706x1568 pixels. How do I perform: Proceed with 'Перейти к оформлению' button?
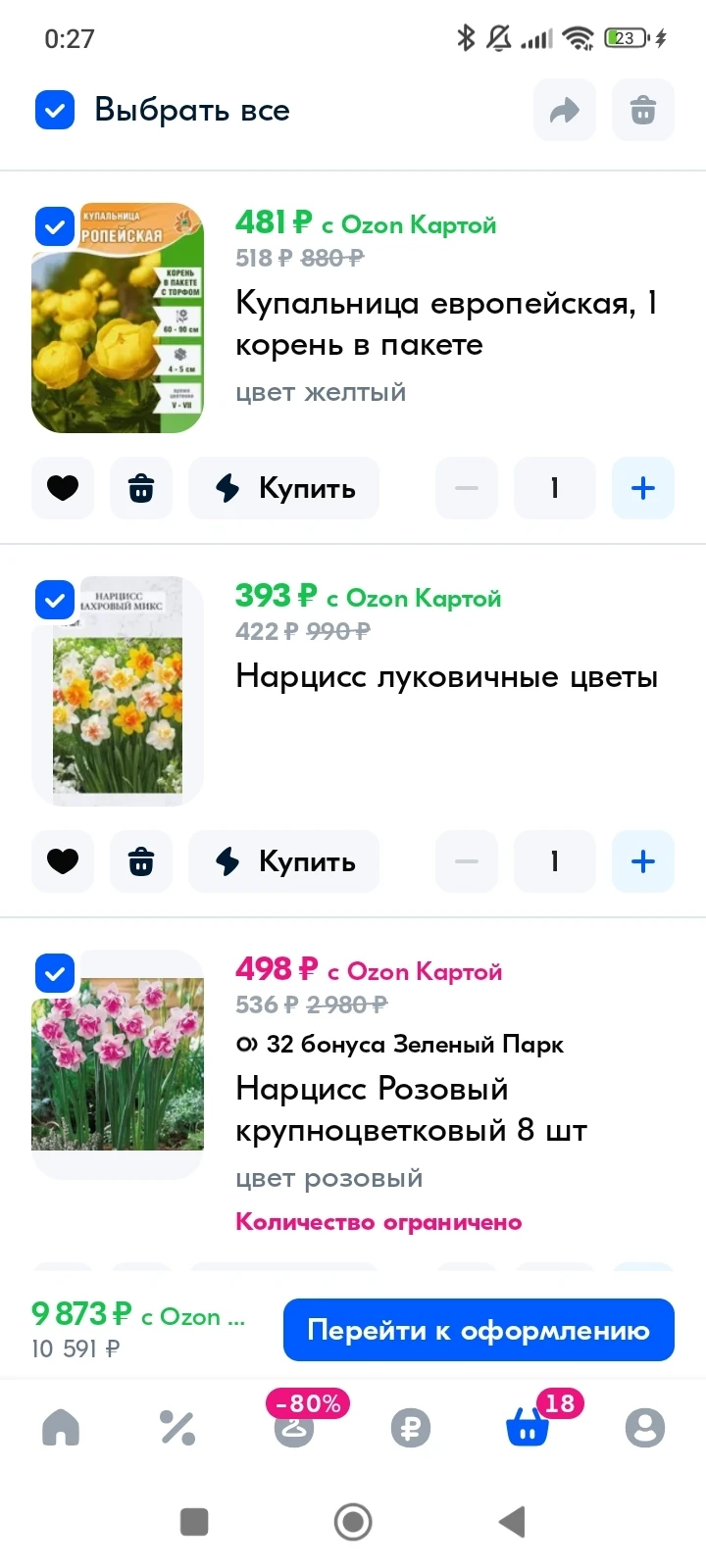479,1330
